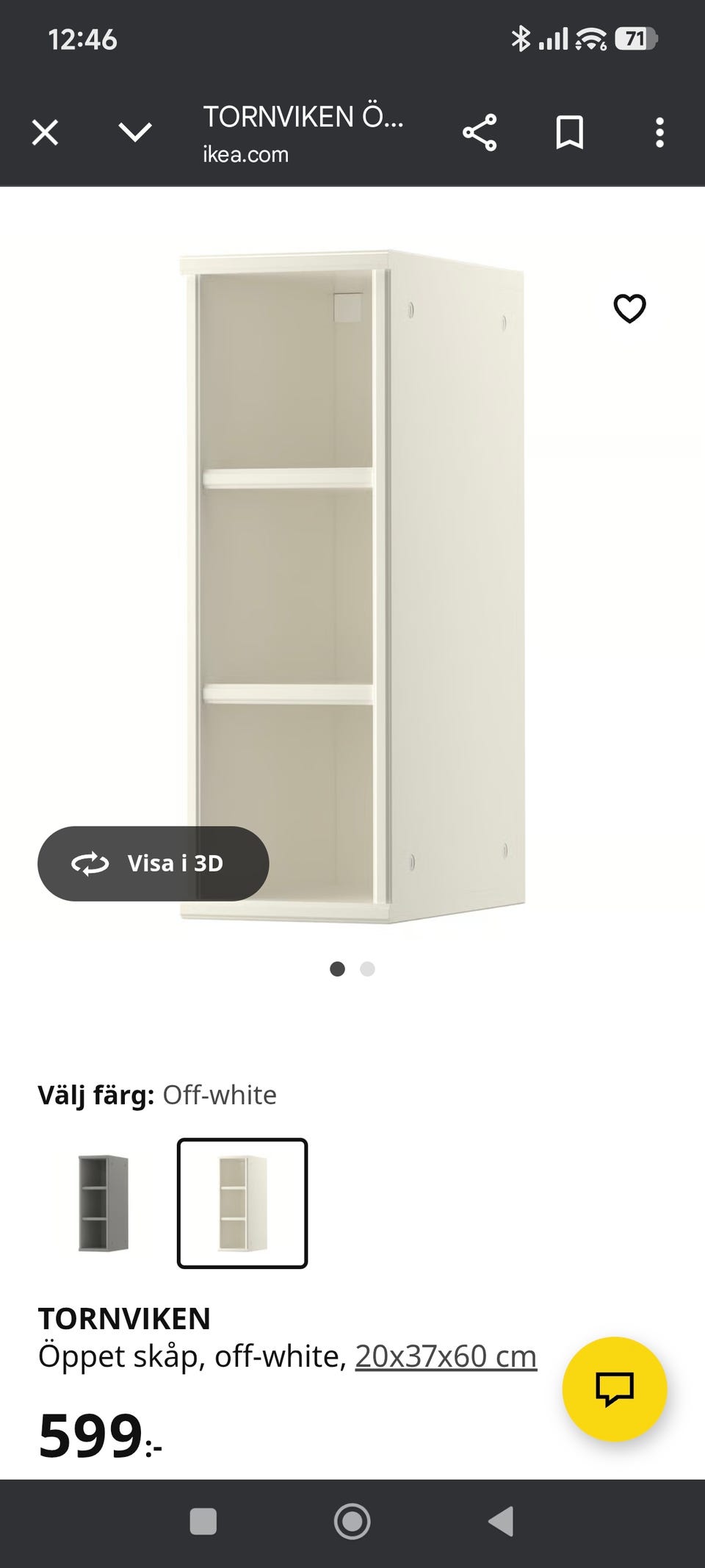Collapse the page using the down chevron

pos(133,132)
